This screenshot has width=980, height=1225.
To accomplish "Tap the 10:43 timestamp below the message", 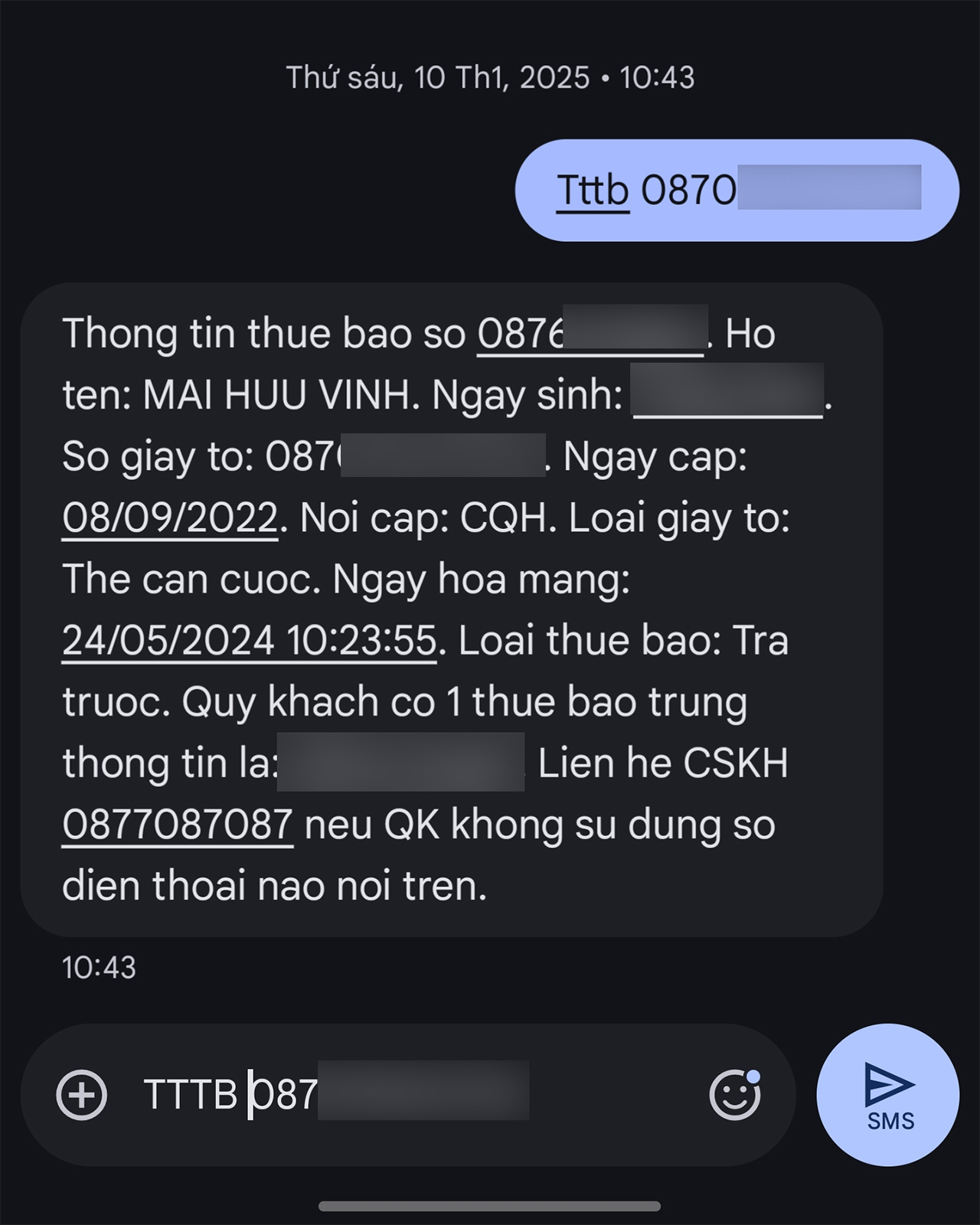I will (100, 969).
